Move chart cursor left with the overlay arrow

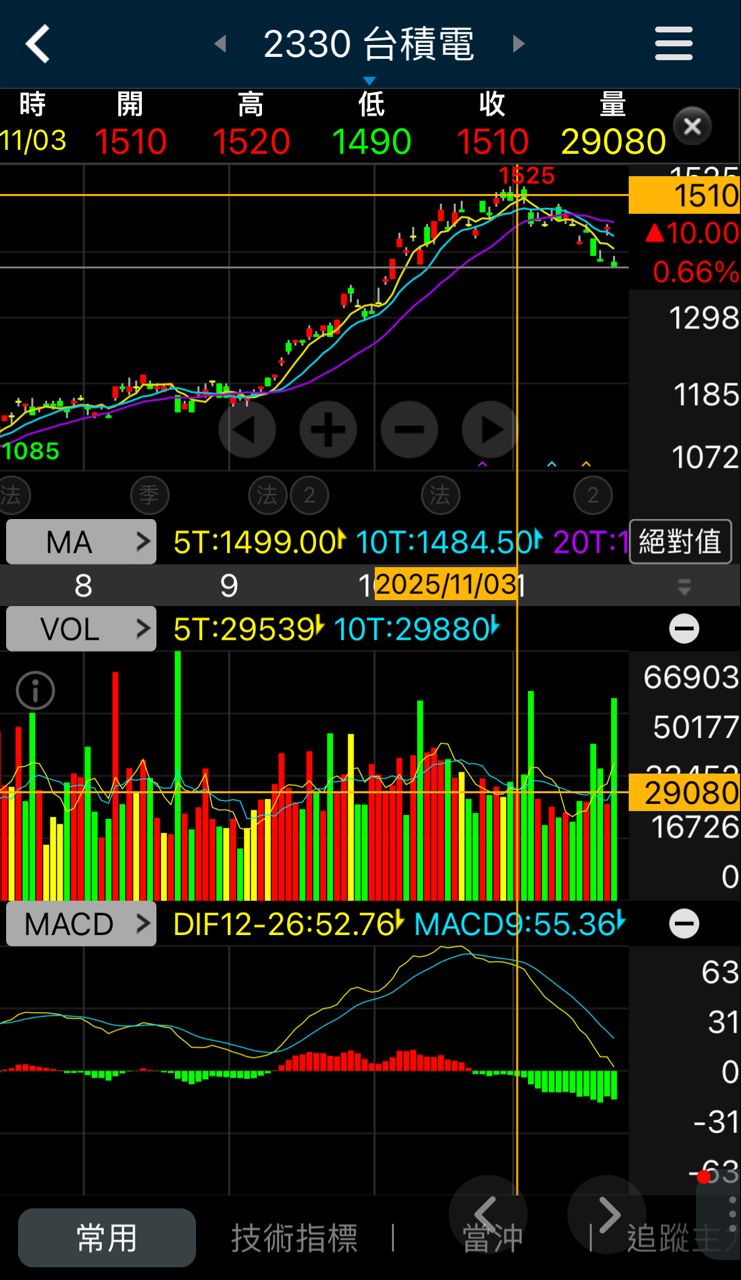[x=247, y=430]
